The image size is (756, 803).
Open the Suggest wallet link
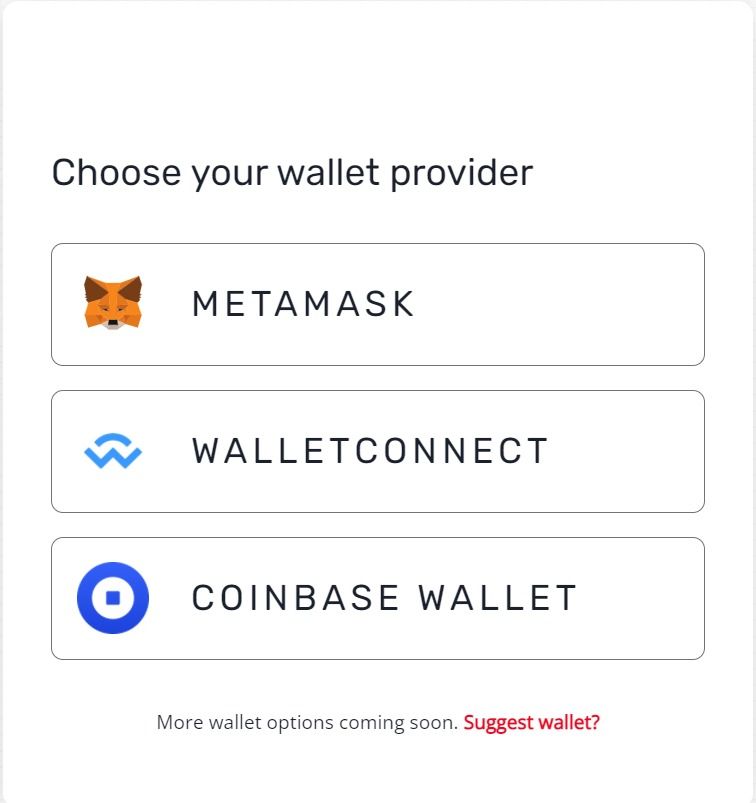(531, 722)
